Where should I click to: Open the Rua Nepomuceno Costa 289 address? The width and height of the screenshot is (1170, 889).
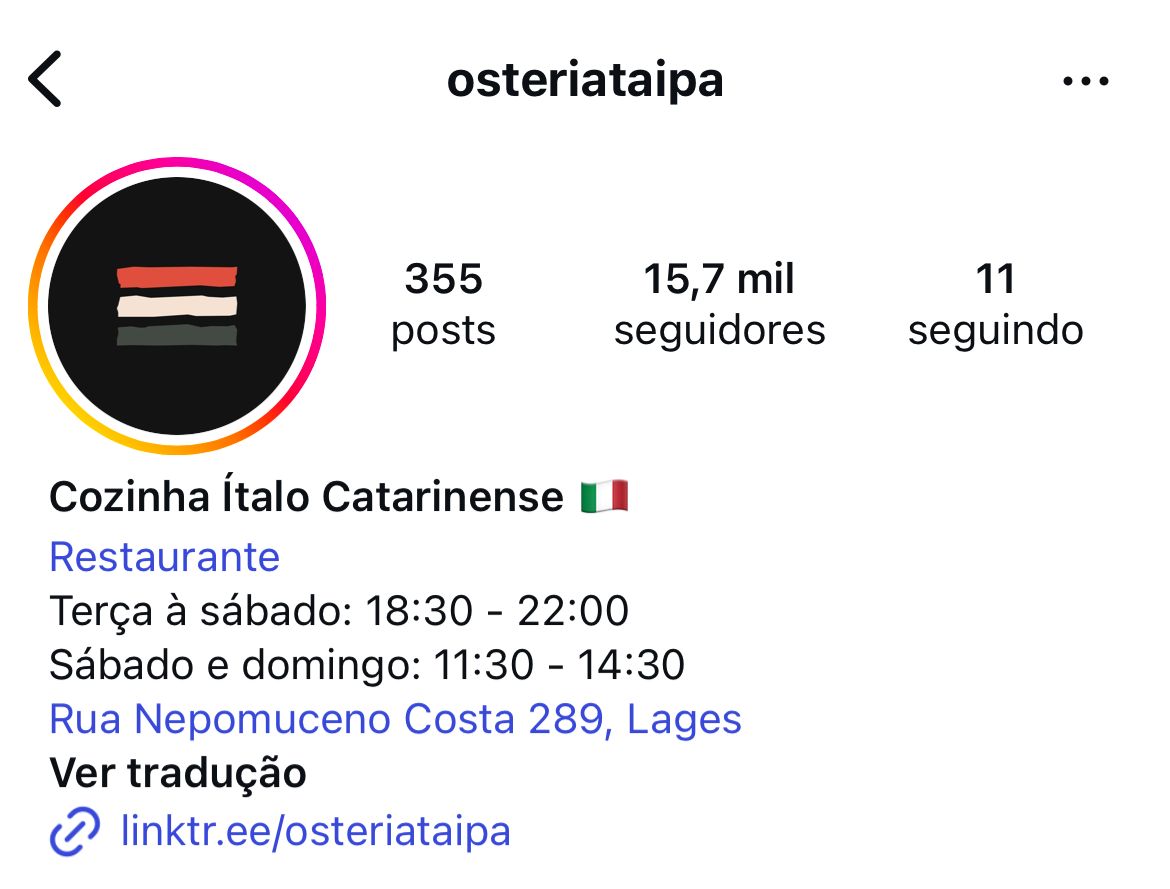[x=395, y=719]
